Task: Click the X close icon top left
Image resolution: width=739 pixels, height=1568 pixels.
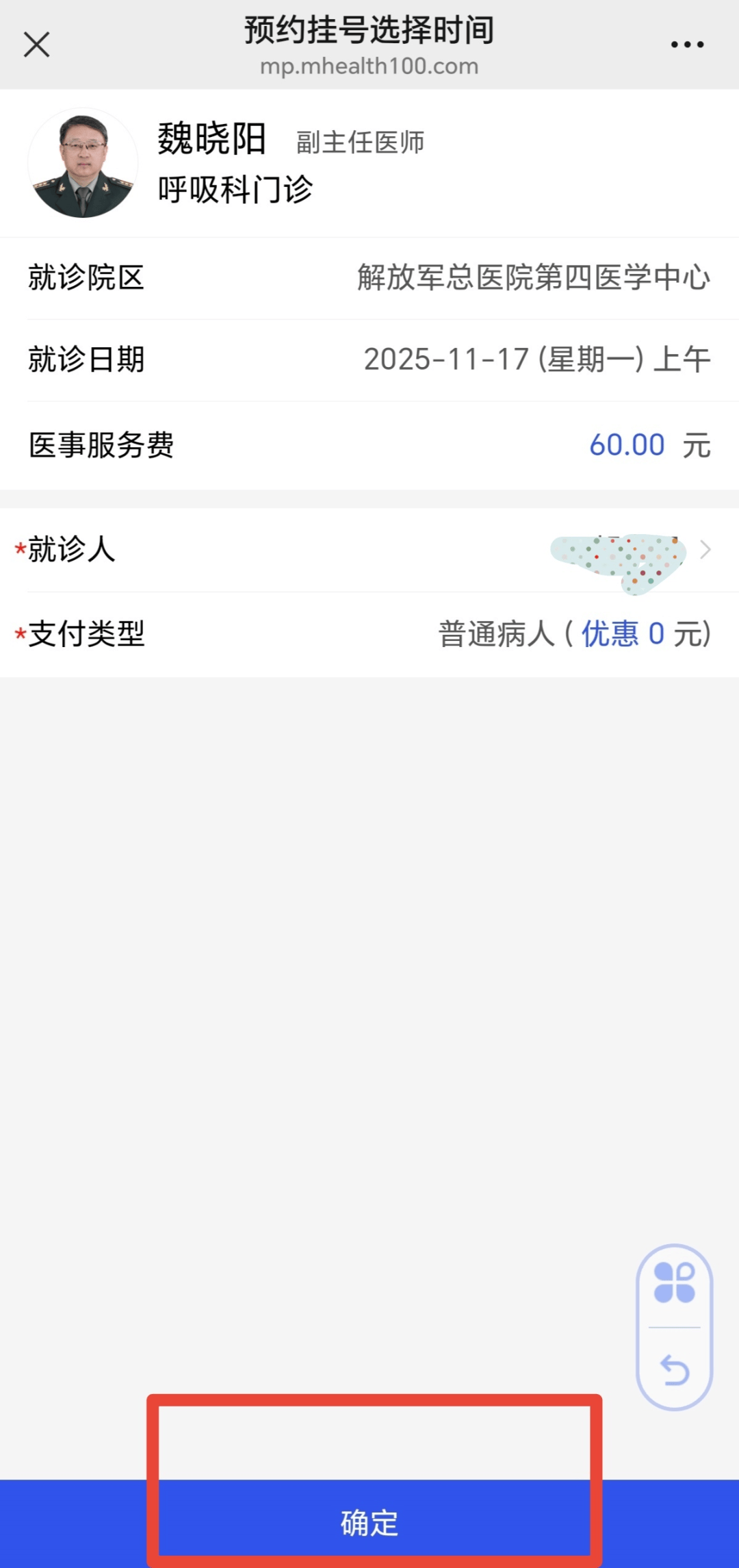Action: point(35,45)
